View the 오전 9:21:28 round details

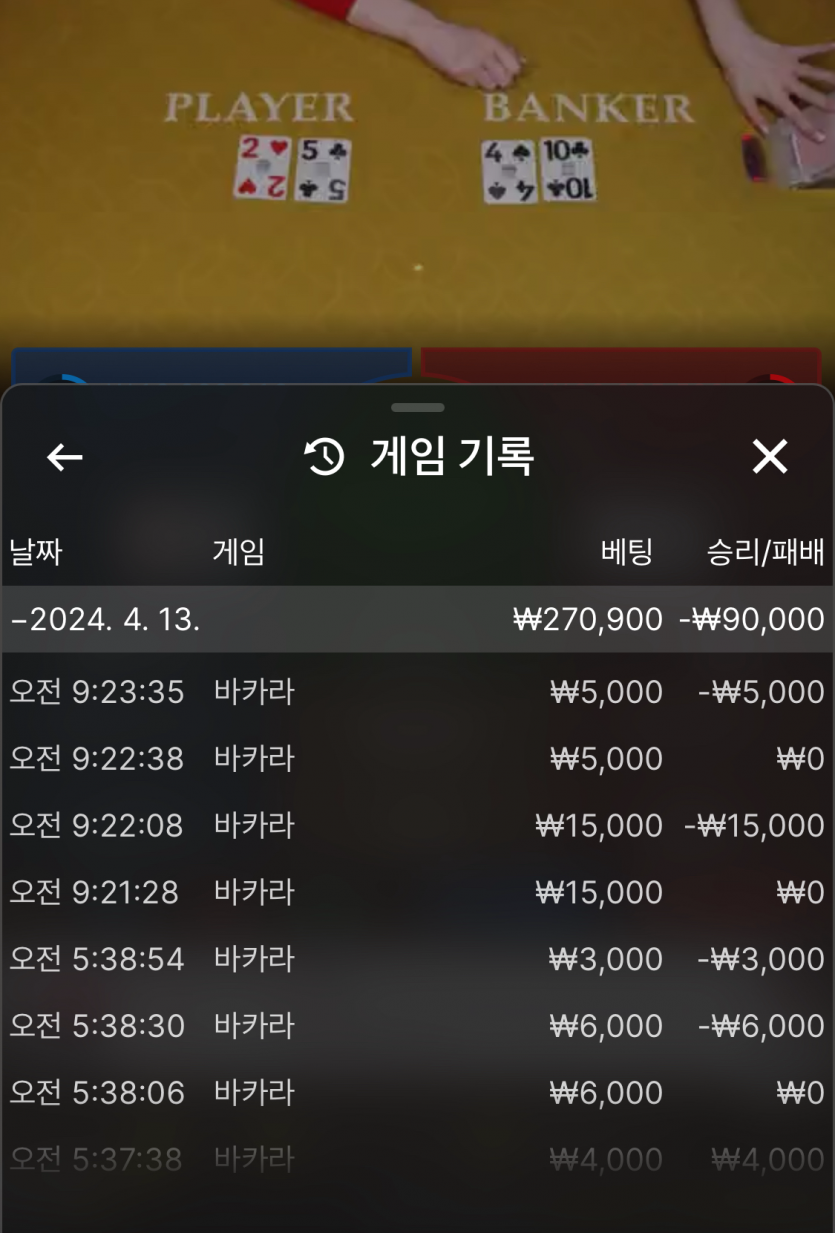tap(416, 892)
